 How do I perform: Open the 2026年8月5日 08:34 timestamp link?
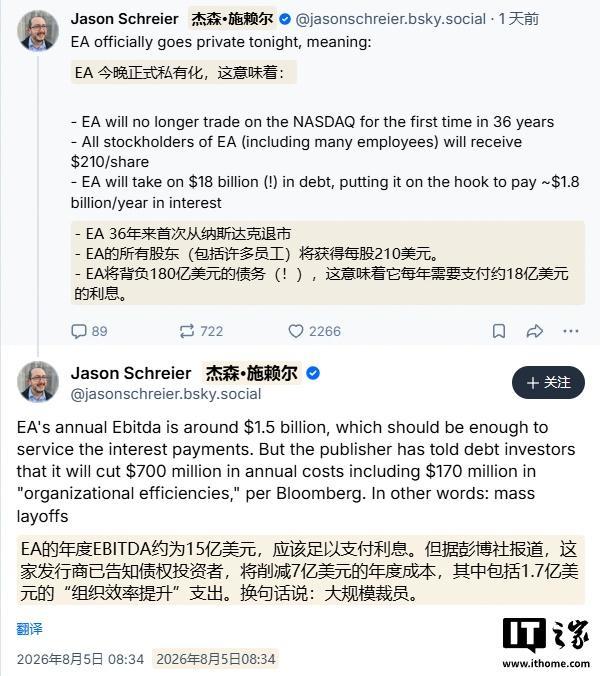coord(80,659)
